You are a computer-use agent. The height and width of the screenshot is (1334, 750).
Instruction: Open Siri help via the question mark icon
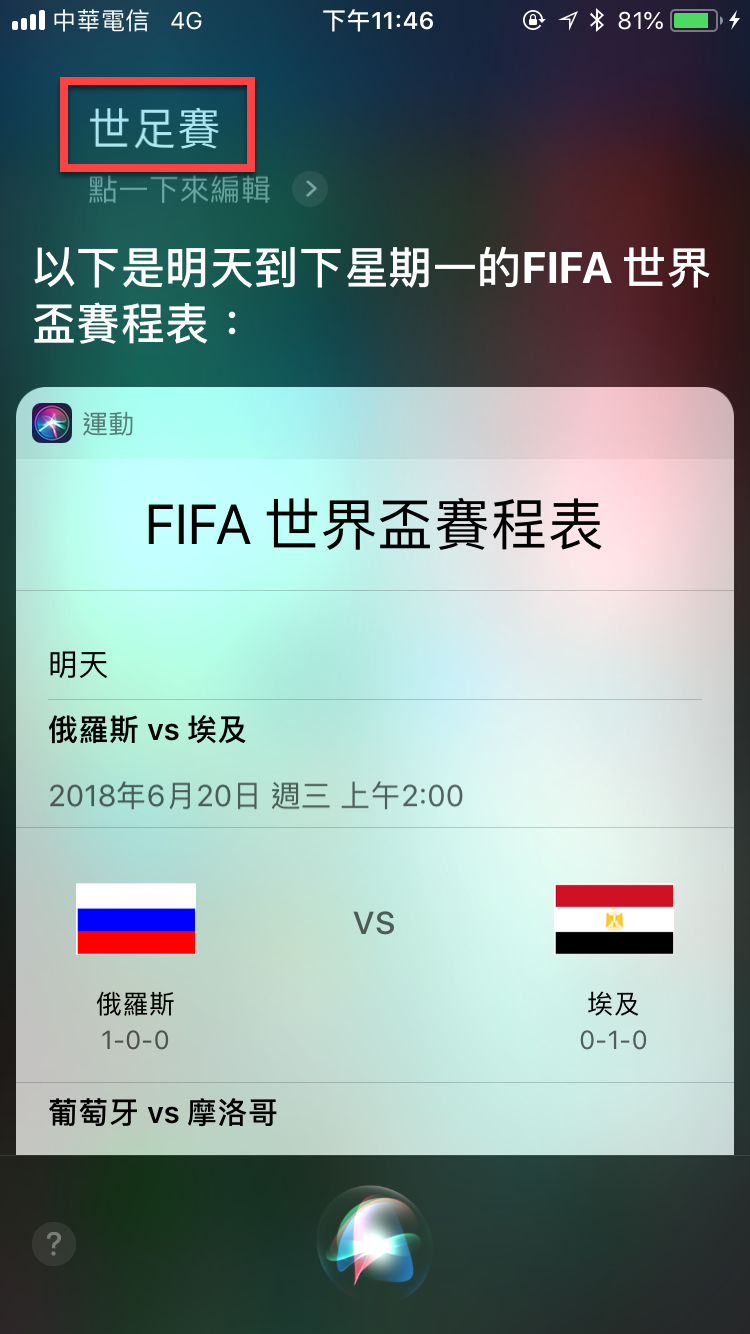pyautogui.click(x=53, y=1243)
